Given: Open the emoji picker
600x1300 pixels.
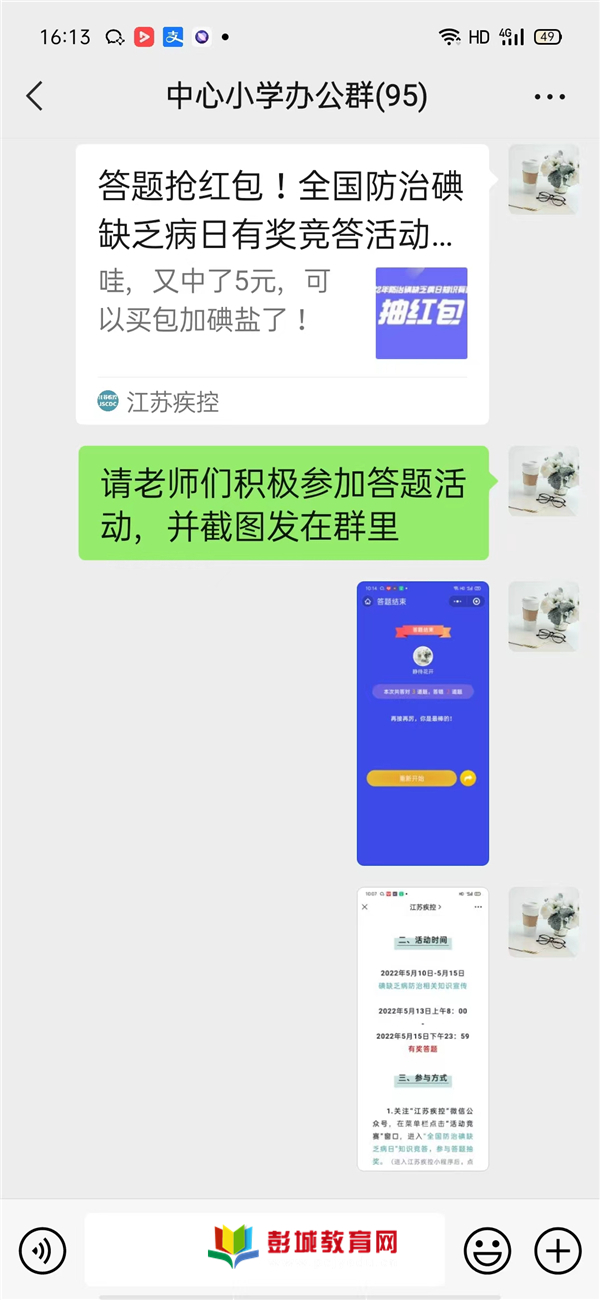Looking at the screenshot, I should 487,1250.
